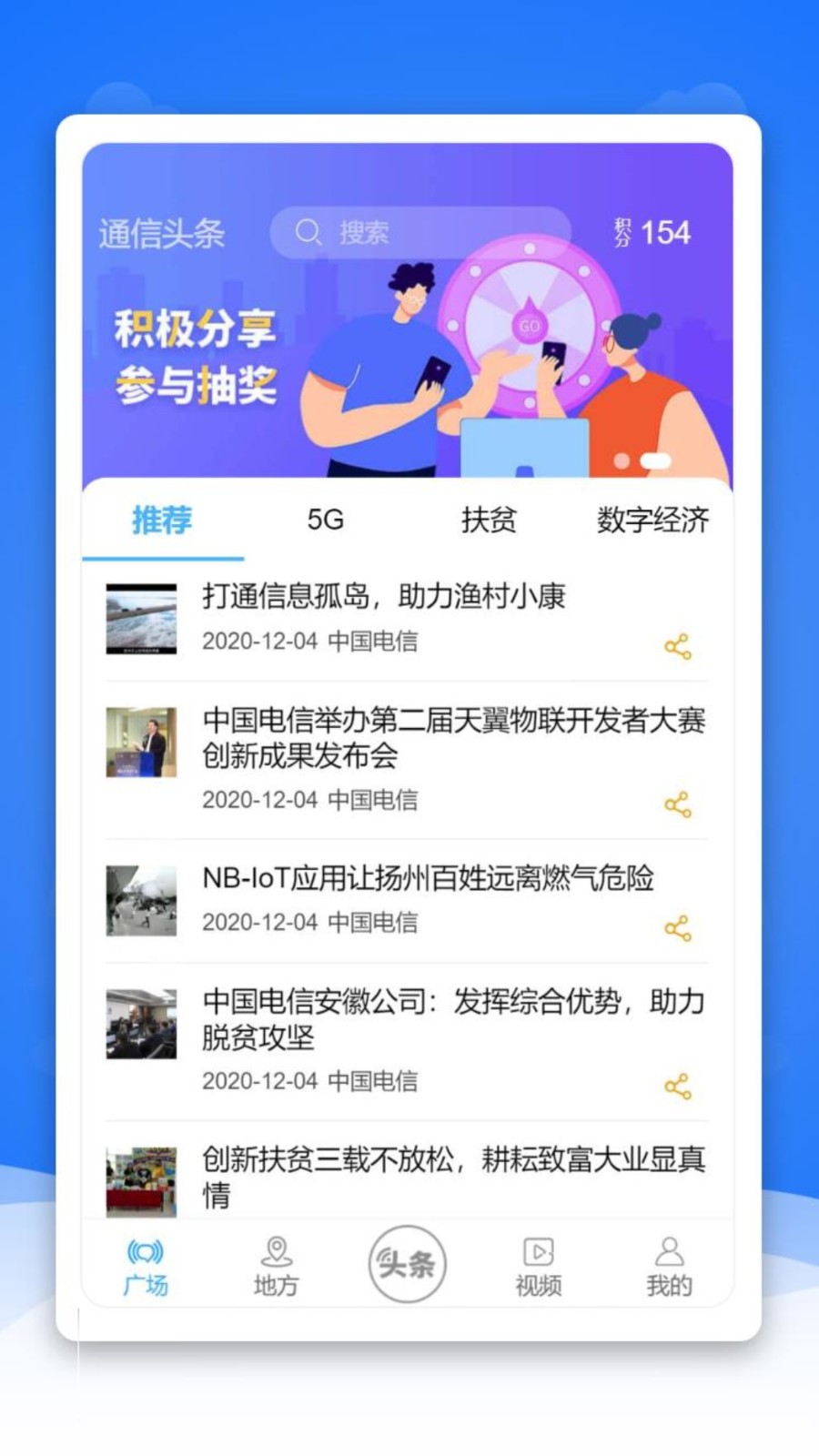This screenshot has width=819, height=1456.
Task: Select the 数字经济 tab
Action: coord(655,521)
